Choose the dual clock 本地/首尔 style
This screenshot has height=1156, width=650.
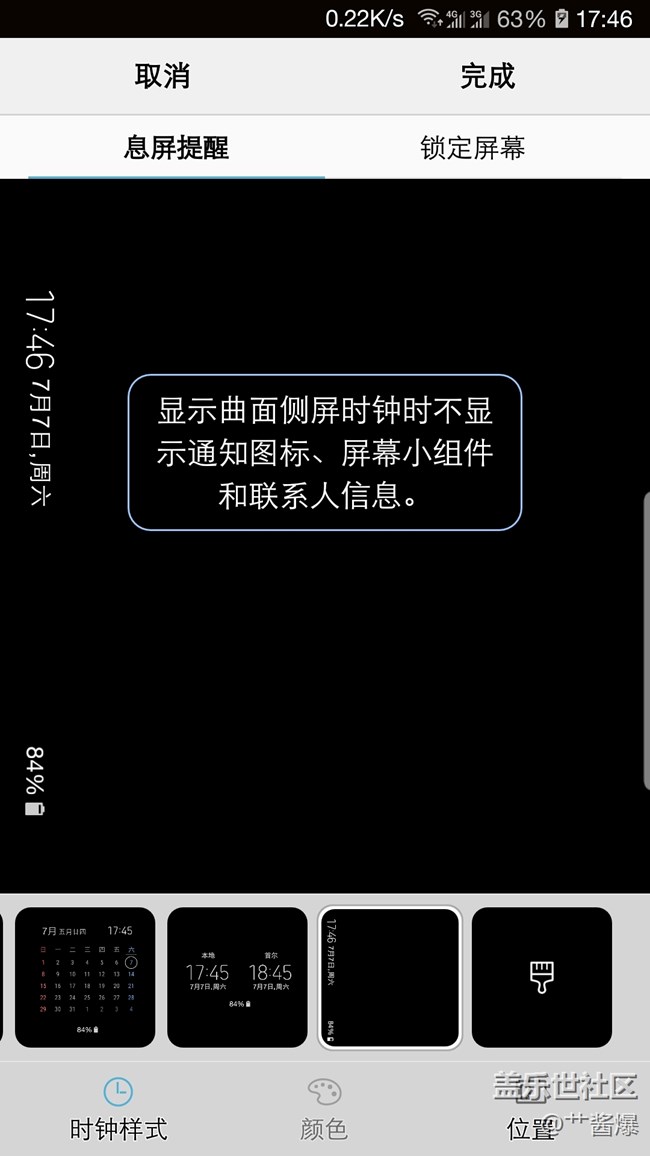point(237,977)
